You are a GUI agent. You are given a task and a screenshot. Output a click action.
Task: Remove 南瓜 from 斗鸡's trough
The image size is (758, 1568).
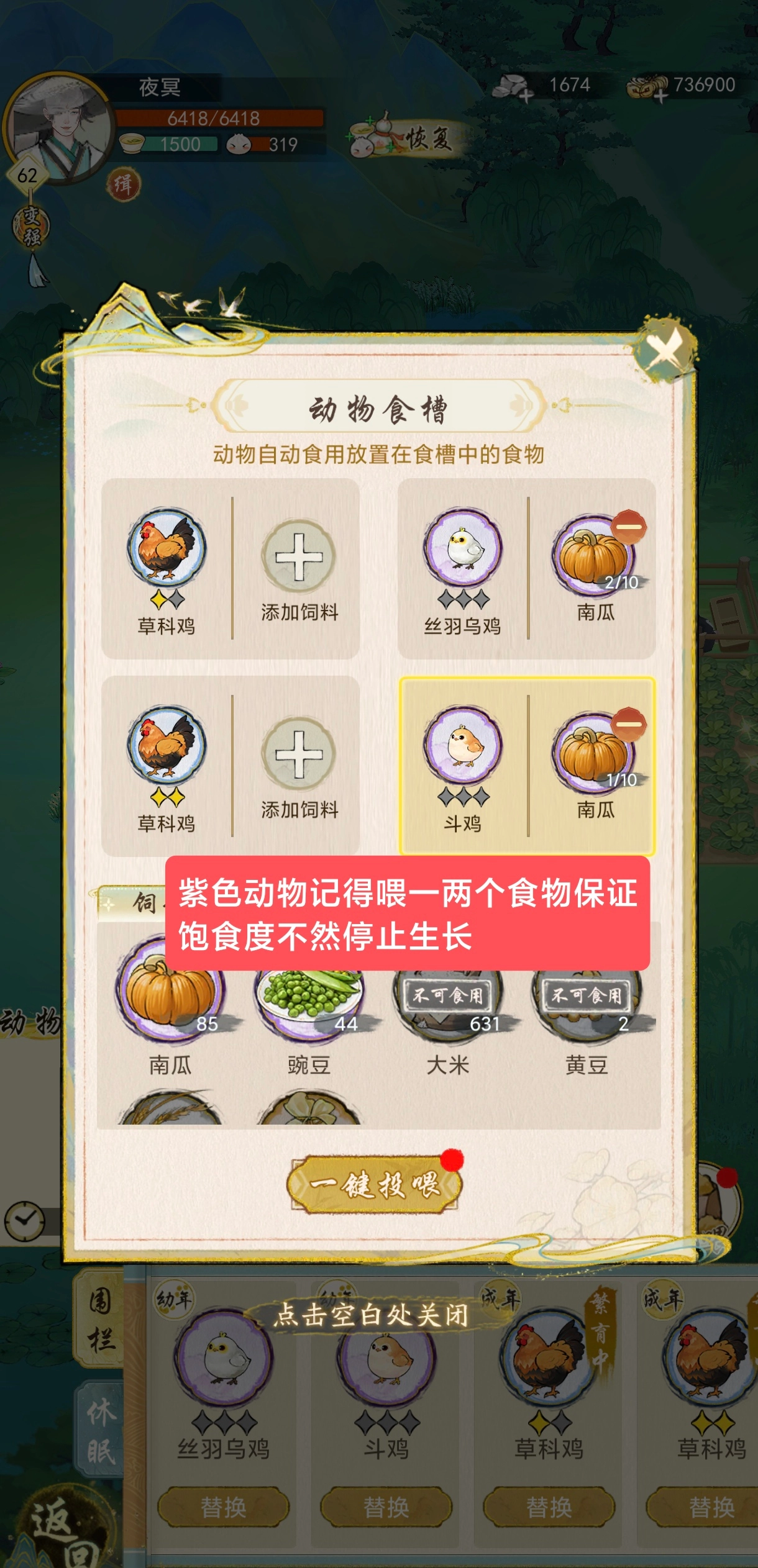(629, 724)
